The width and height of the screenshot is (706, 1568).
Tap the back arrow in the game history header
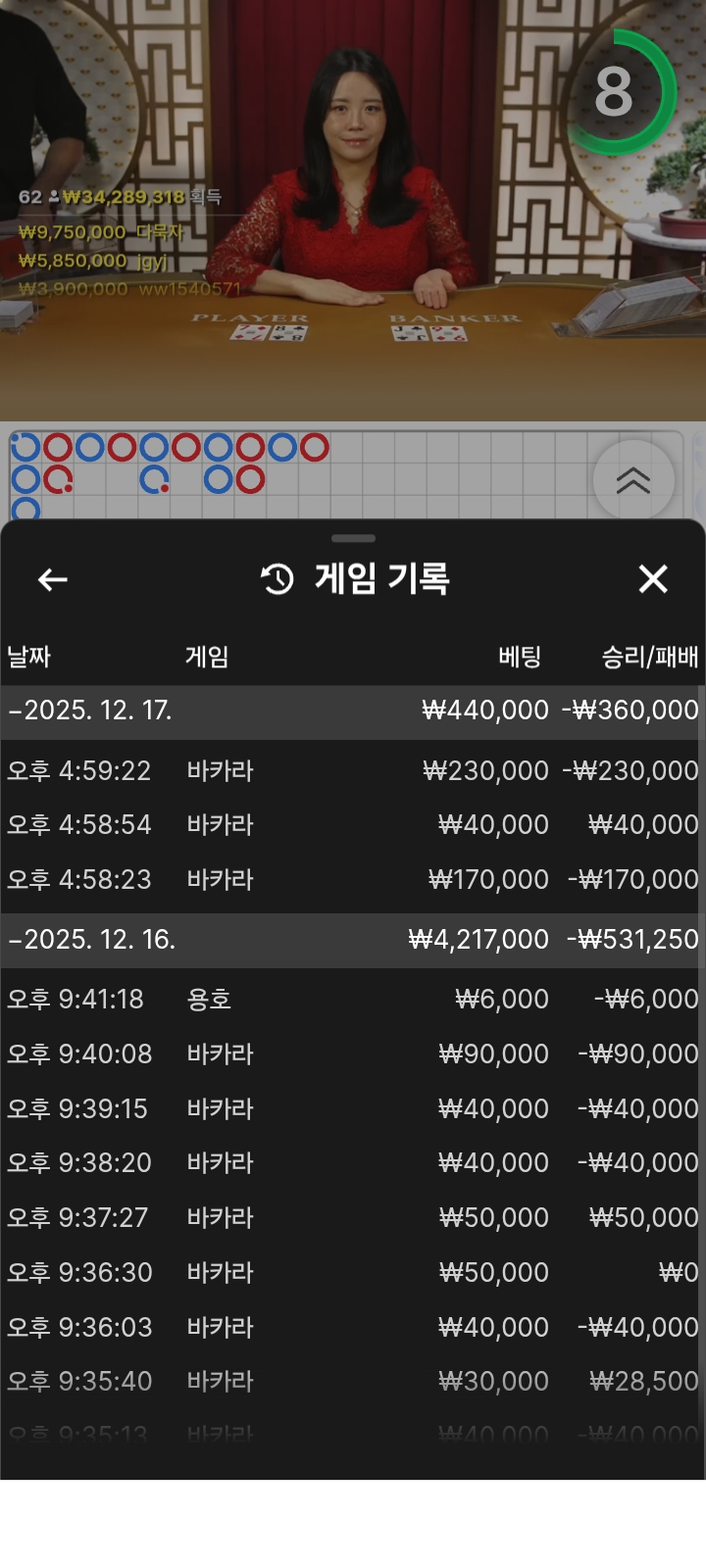(x=52, y=579)
